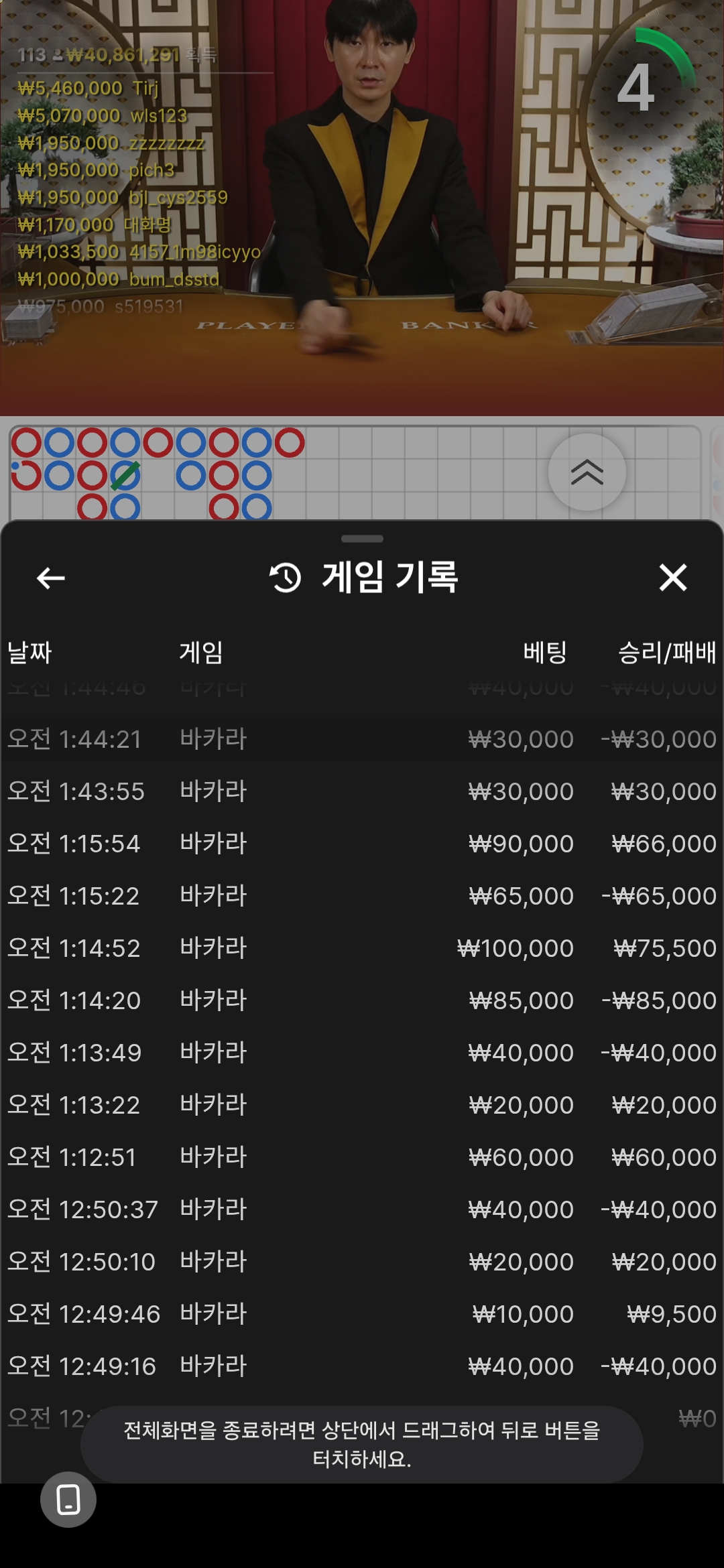This screenshot has height=1568, width=724.
Task: Select the 오전 1:15:54 history row
Action: click(362, 843)
